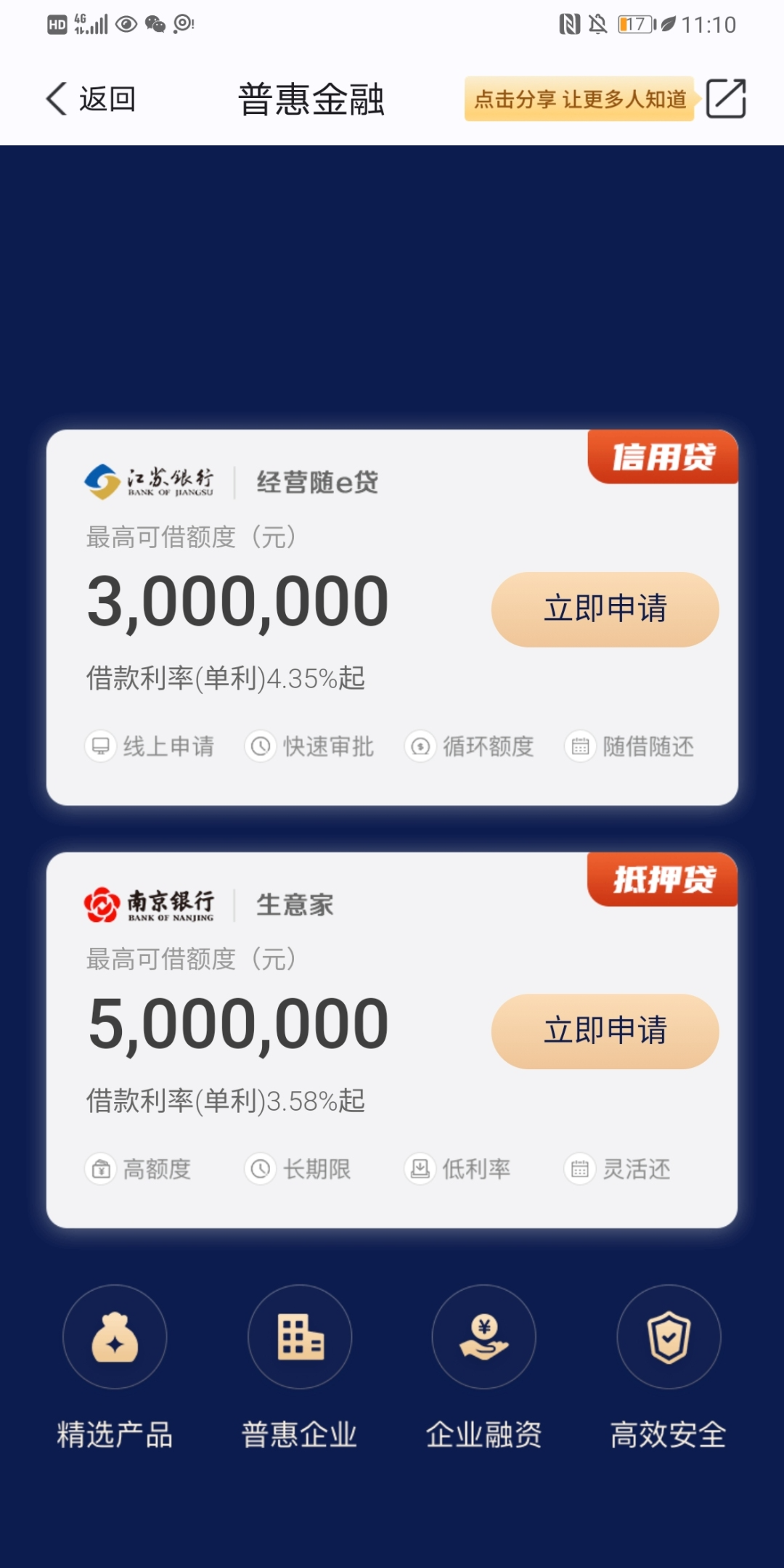The height and width of the screenshot is (1568, 784).
Task: Apply for 经营随e贷 via 立即申请
Action: click(603, 610)
